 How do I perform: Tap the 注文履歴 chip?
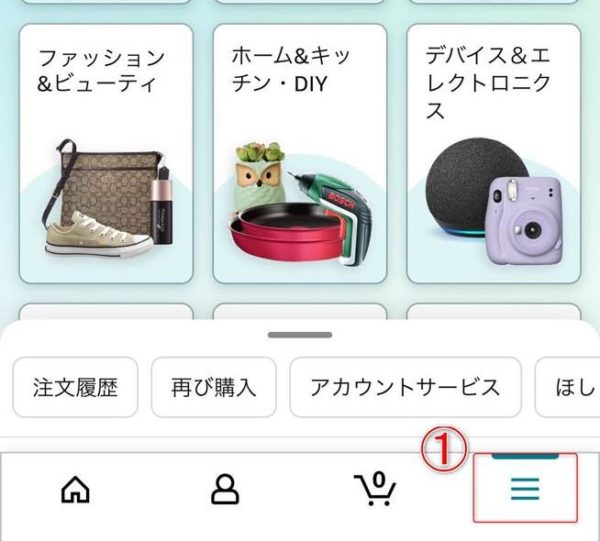tap(75, 387)
